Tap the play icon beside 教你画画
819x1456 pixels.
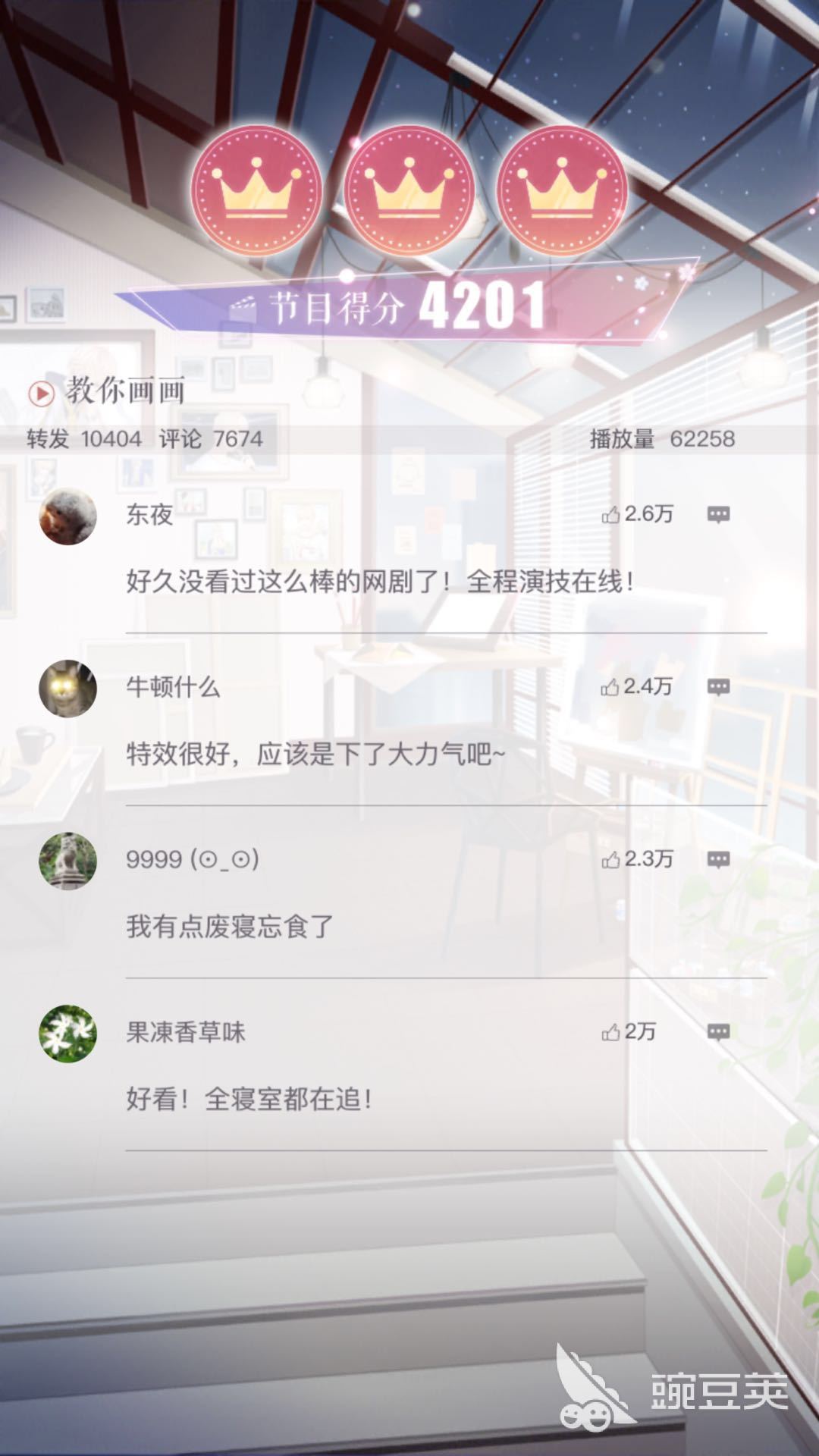pos(41,393)
